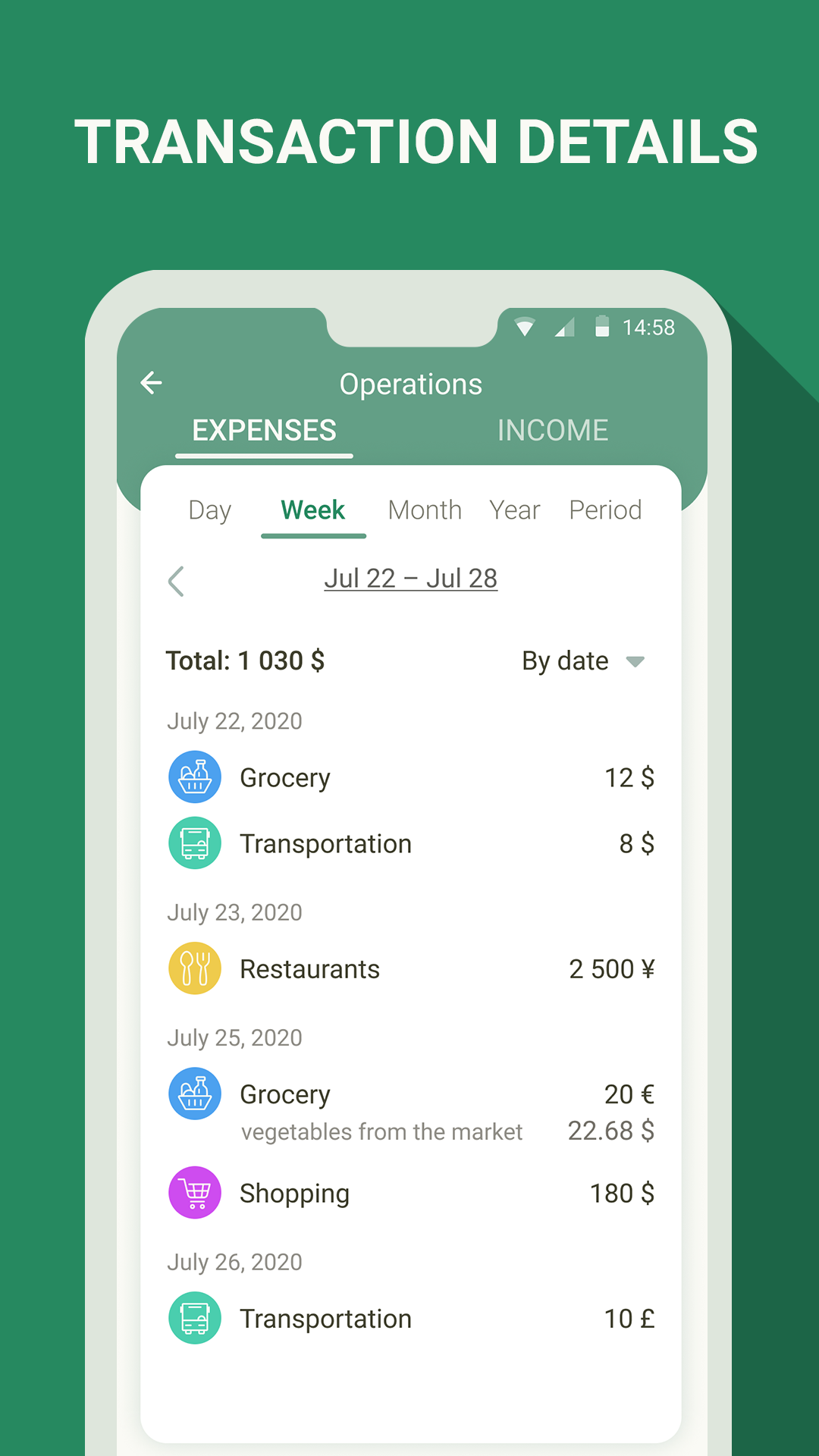Keep the Week view selected
819x1456 pixels.
(312, 510)
